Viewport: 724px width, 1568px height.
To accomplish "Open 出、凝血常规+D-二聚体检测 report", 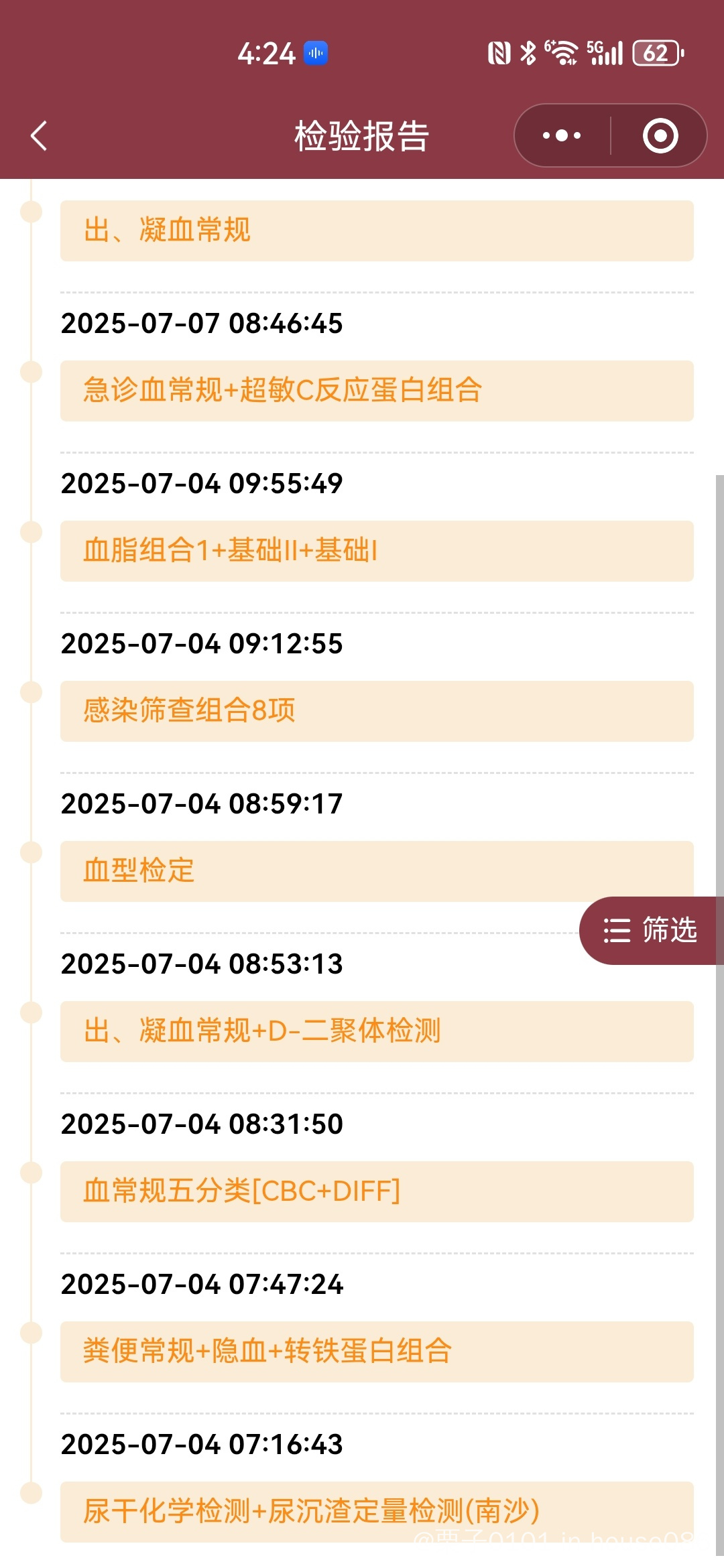I will pyautogui.click(x=377, y=1031).
